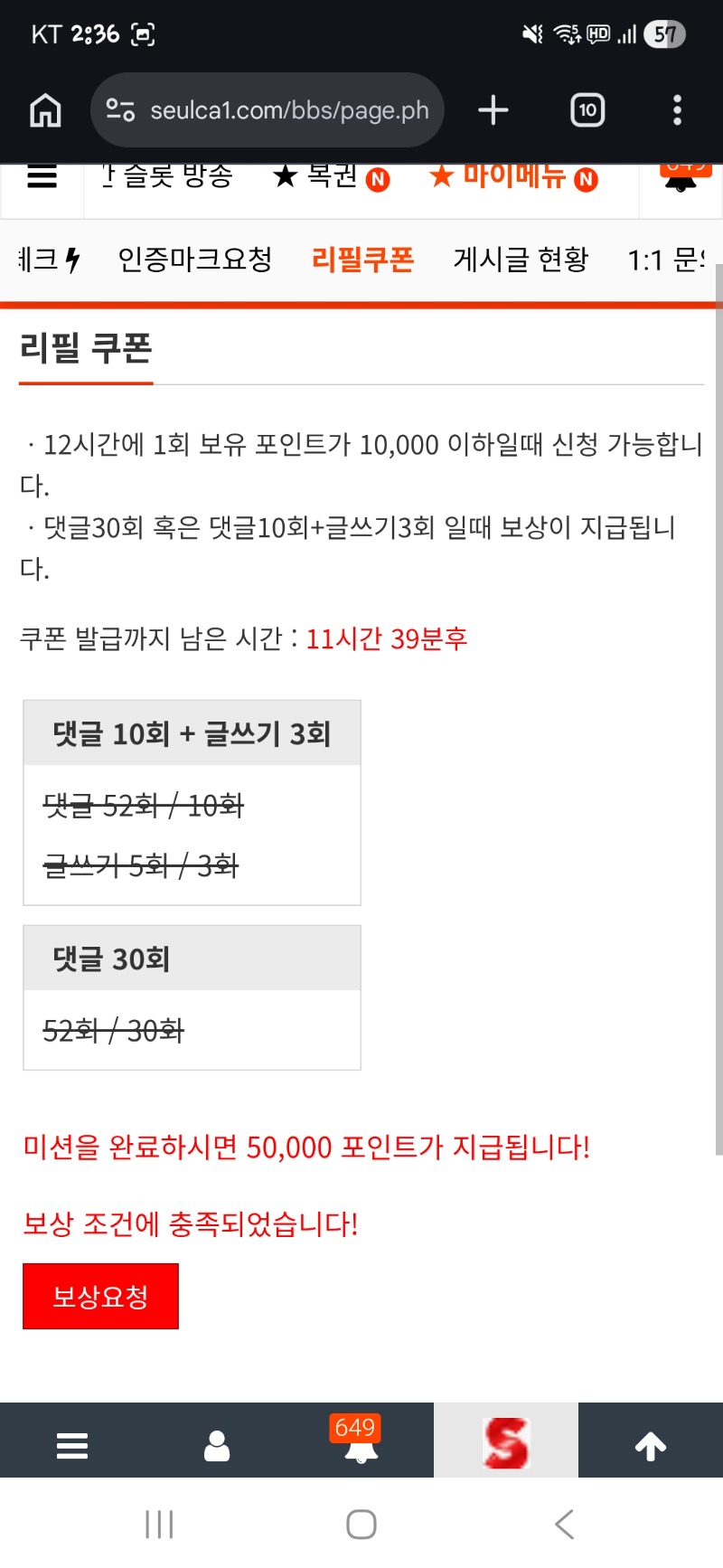Image resolution: width=723 pixels, height=1568 pixels.
Task: Open the profile icon in bottom bar
Action: pyautogui.click(x=217, y=1446)
